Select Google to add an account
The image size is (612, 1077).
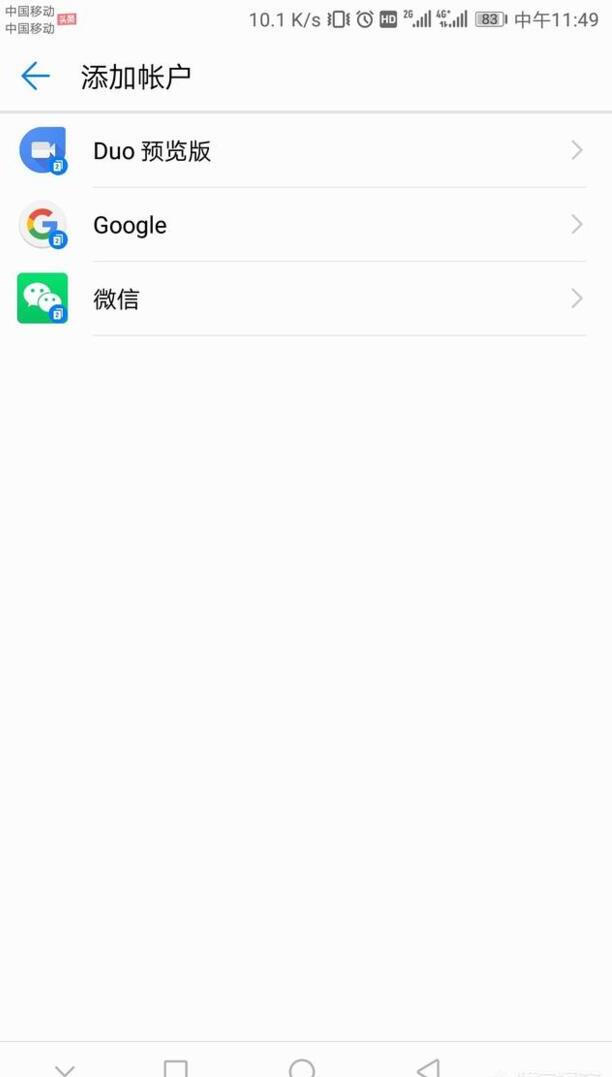[300, 225]
